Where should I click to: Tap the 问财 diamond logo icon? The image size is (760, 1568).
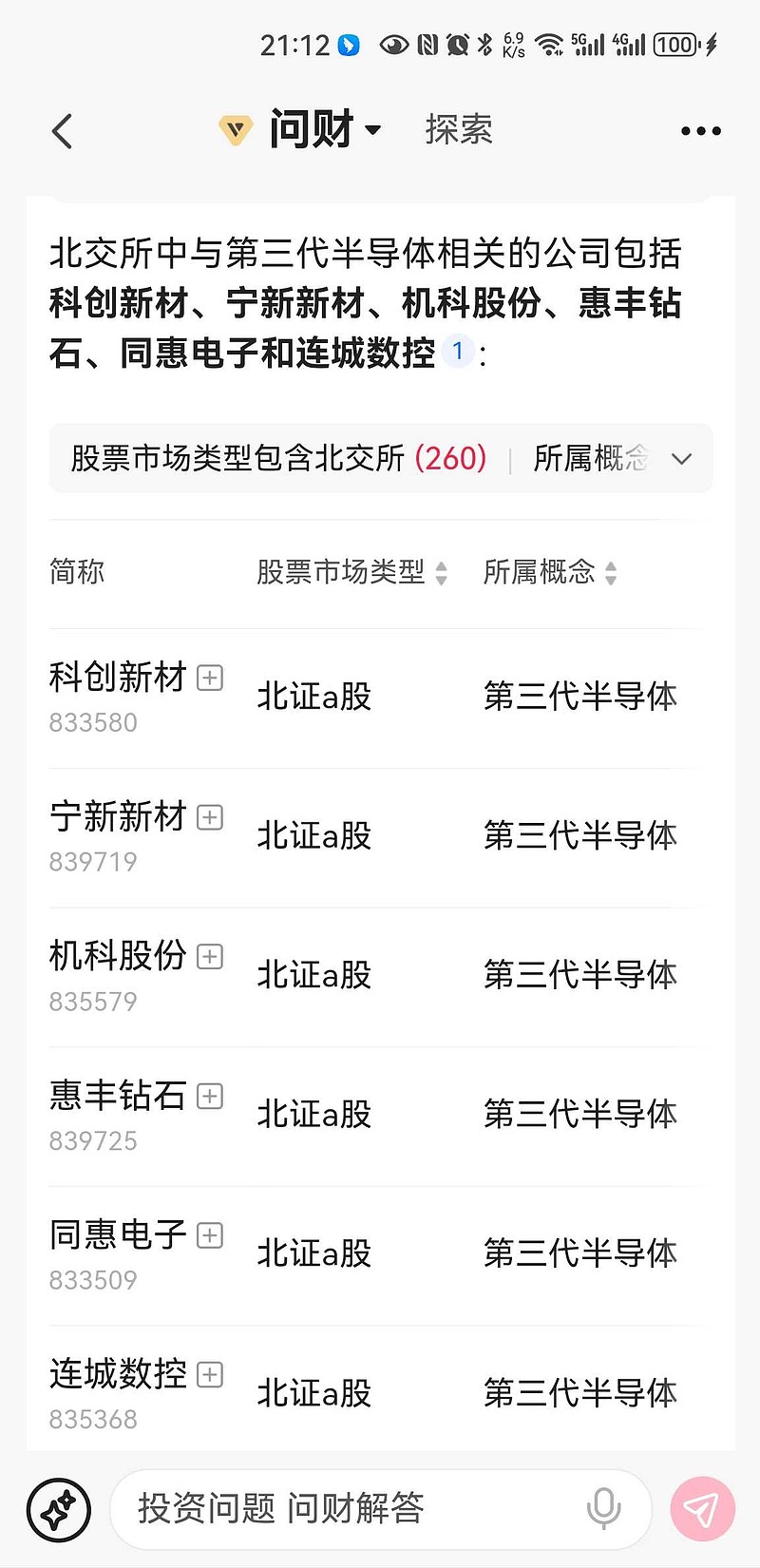pyautogui.click(x=237, y=129)
